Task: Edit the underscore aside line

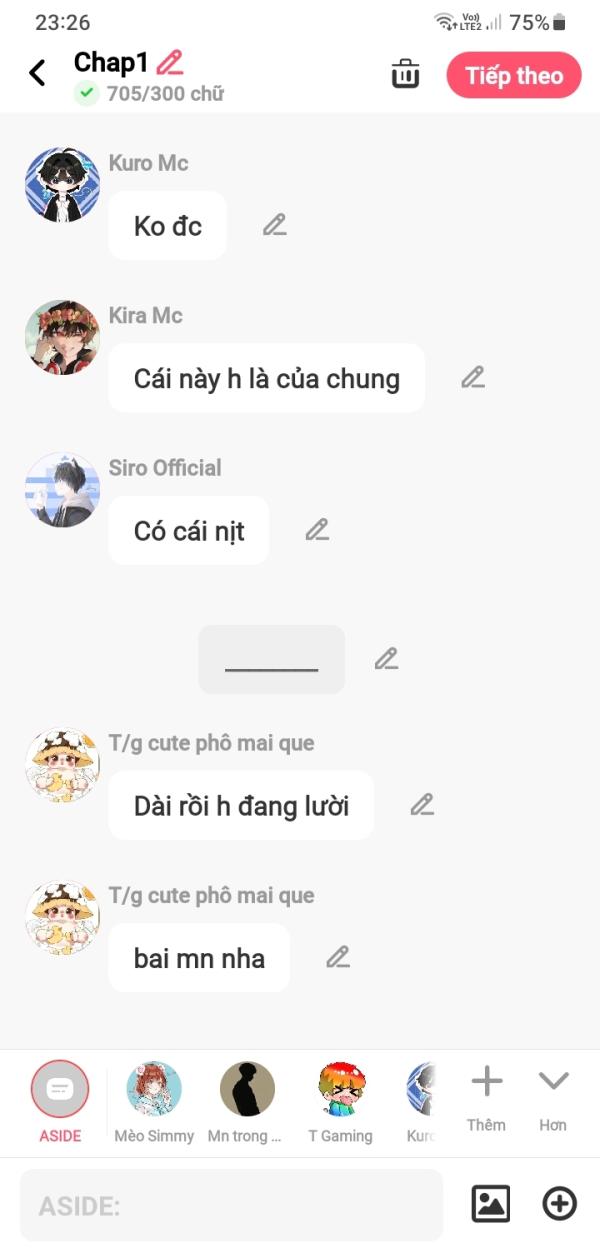Action: click(386, 659)
